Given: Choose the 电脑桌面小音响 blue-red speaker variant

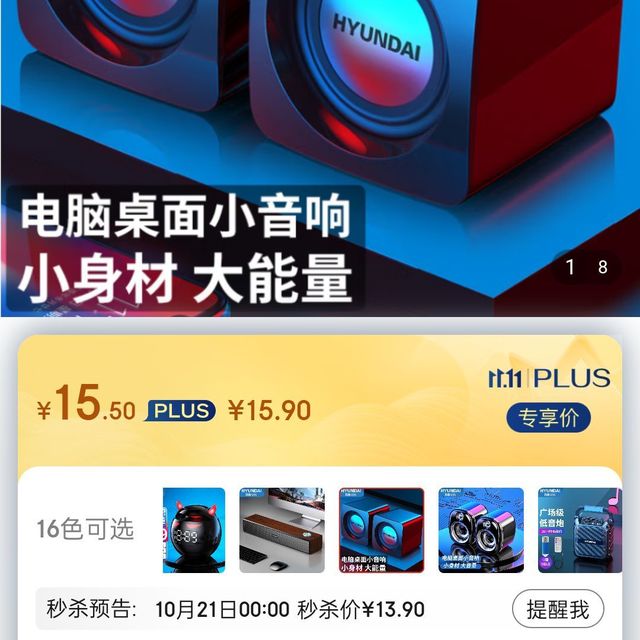Looking at the screenshot, I should coord(381,530).
